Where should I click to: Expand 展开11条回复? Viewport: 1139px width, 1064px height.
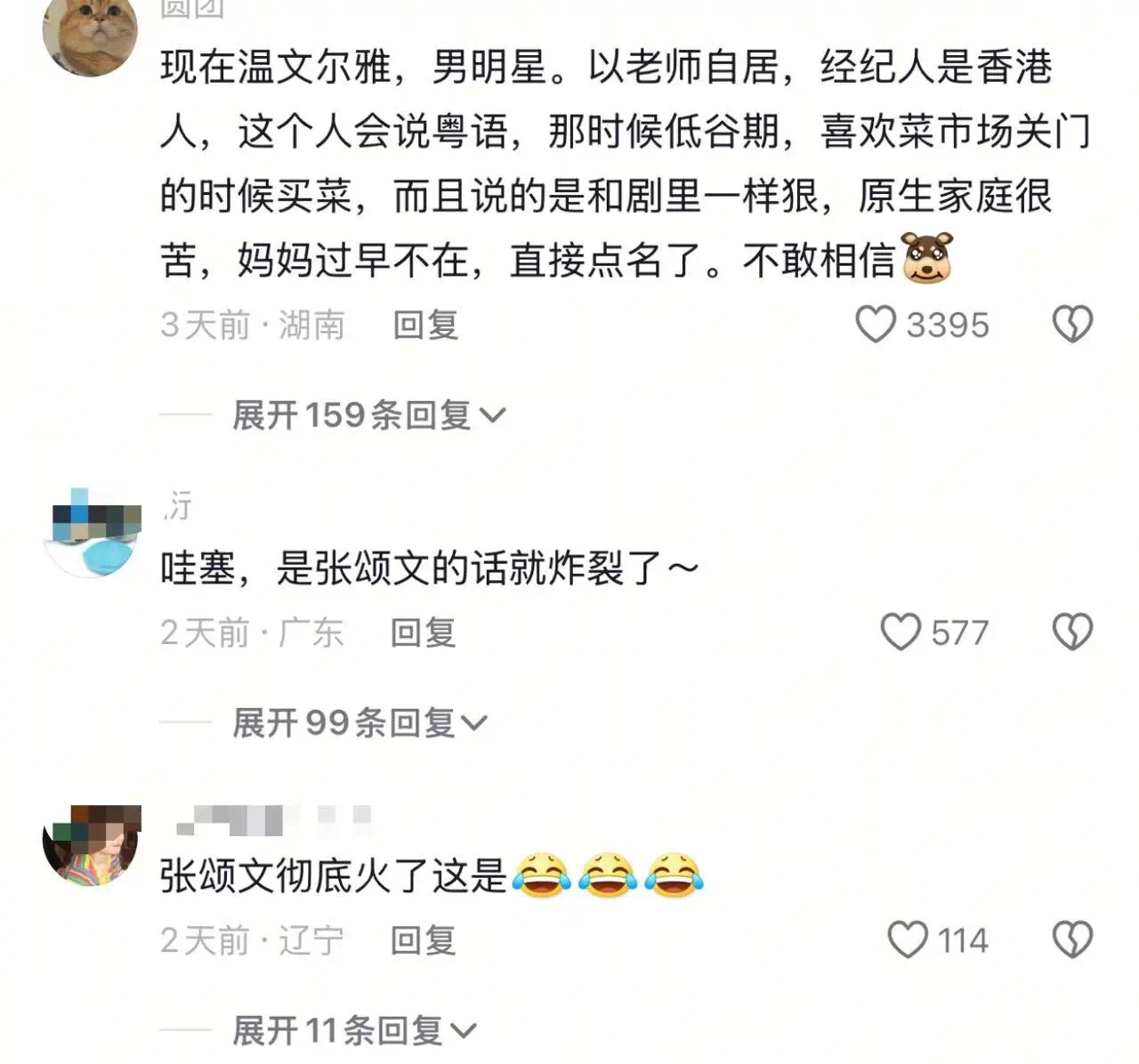coord(354,1031)
